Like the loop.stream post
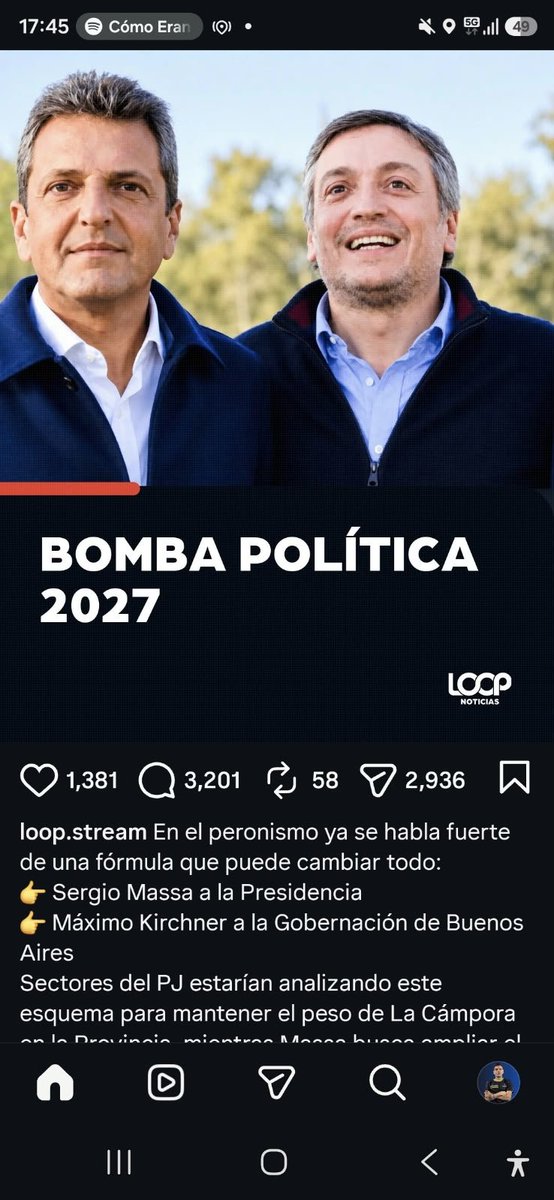The image size is (554, 1200). (39, 780)
